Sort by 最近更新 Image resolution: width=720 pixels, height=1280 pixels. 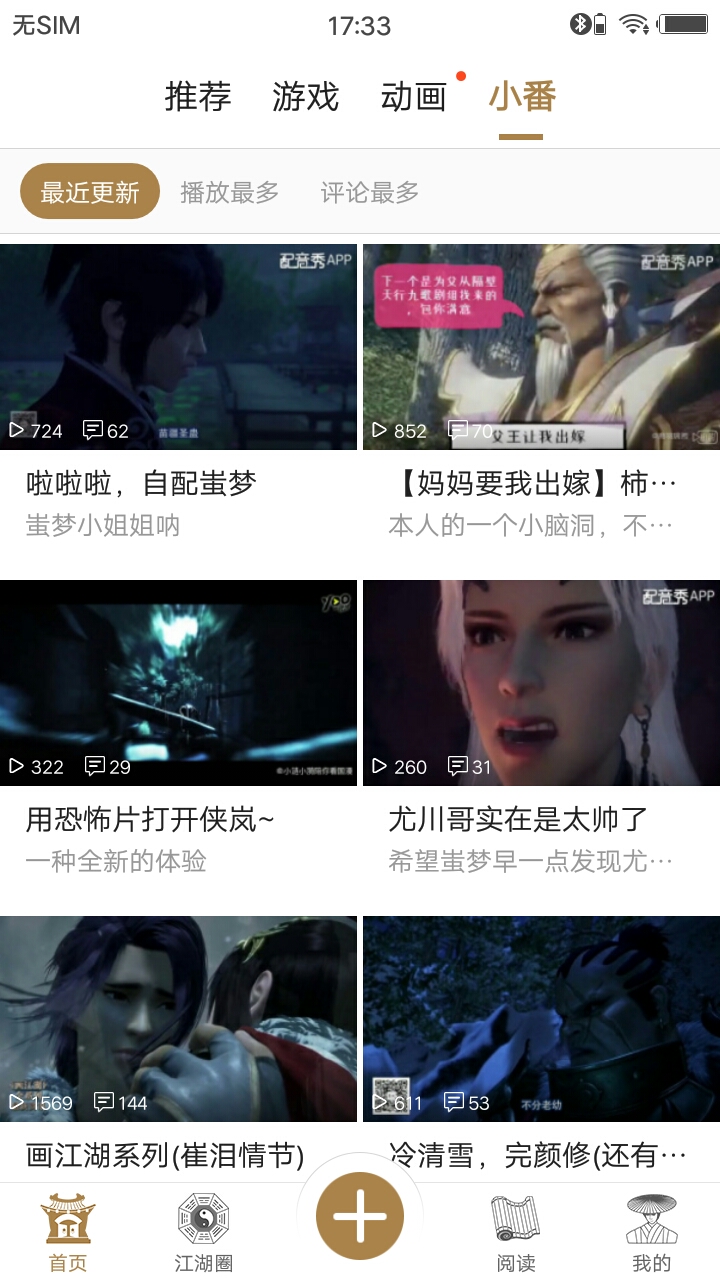click(90, 192)
